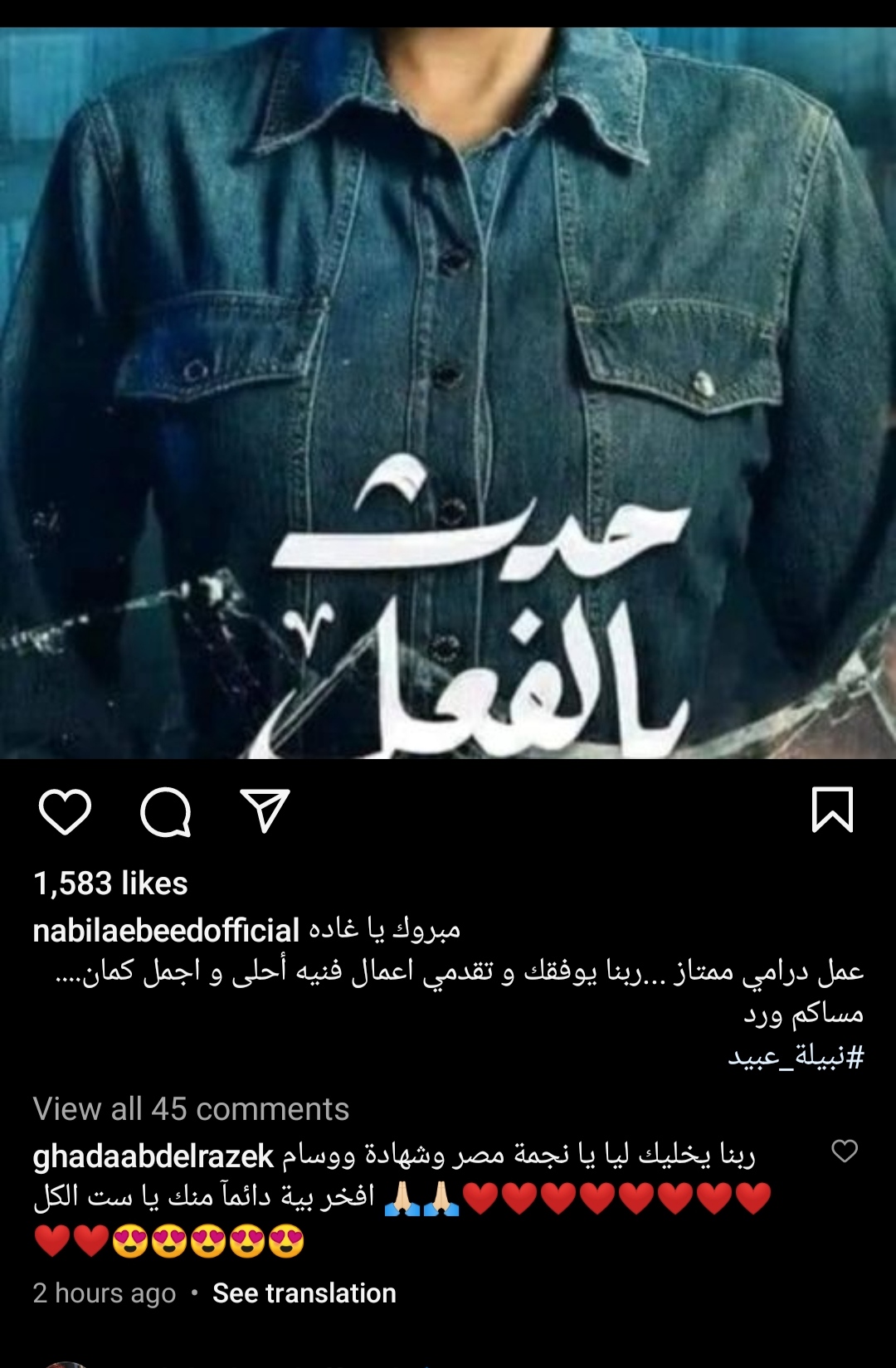Screen dimensions: 896x1368
Task: Like ghadaabdelrazek's comment
Action: point(845,1151)
